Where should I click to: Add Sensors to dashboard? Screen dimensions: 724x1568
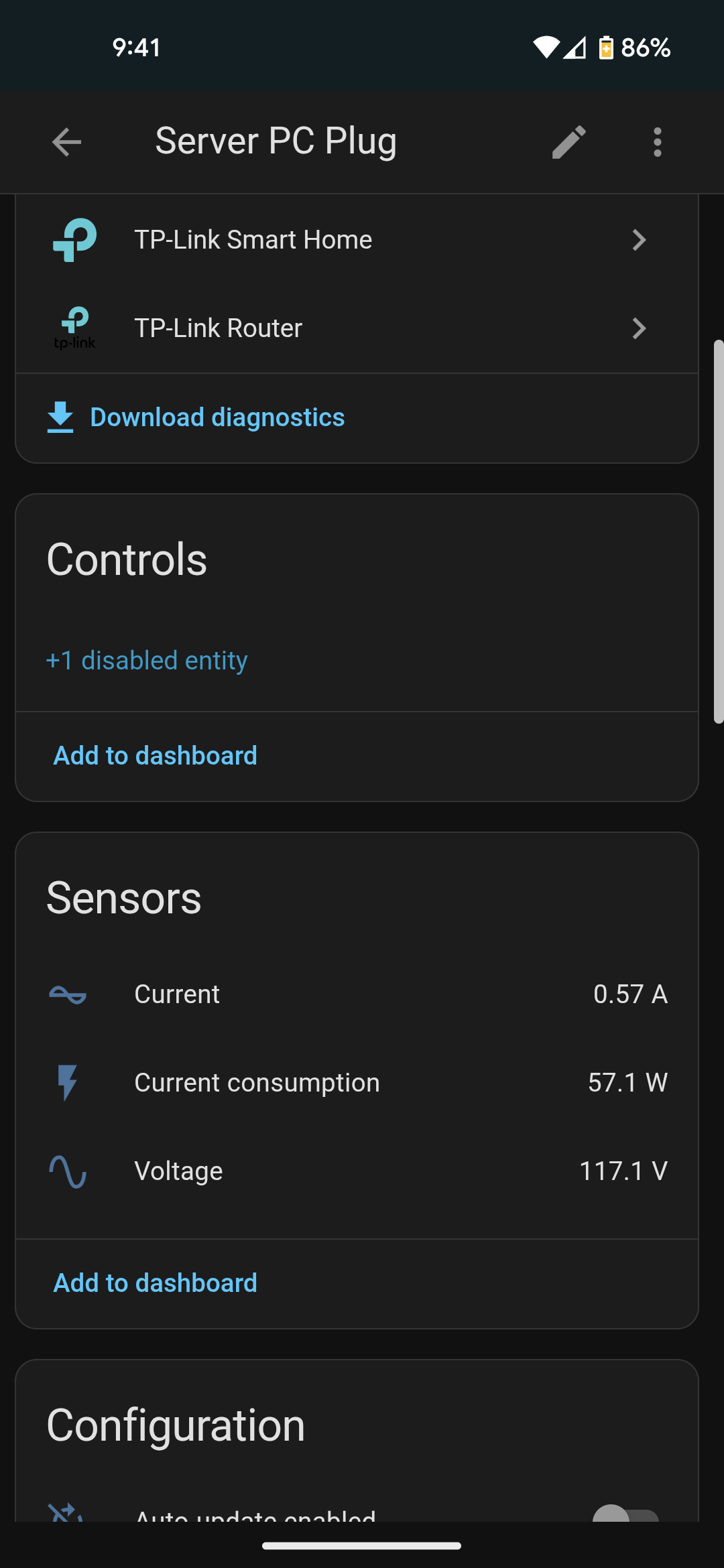(x=156, y=1283)
